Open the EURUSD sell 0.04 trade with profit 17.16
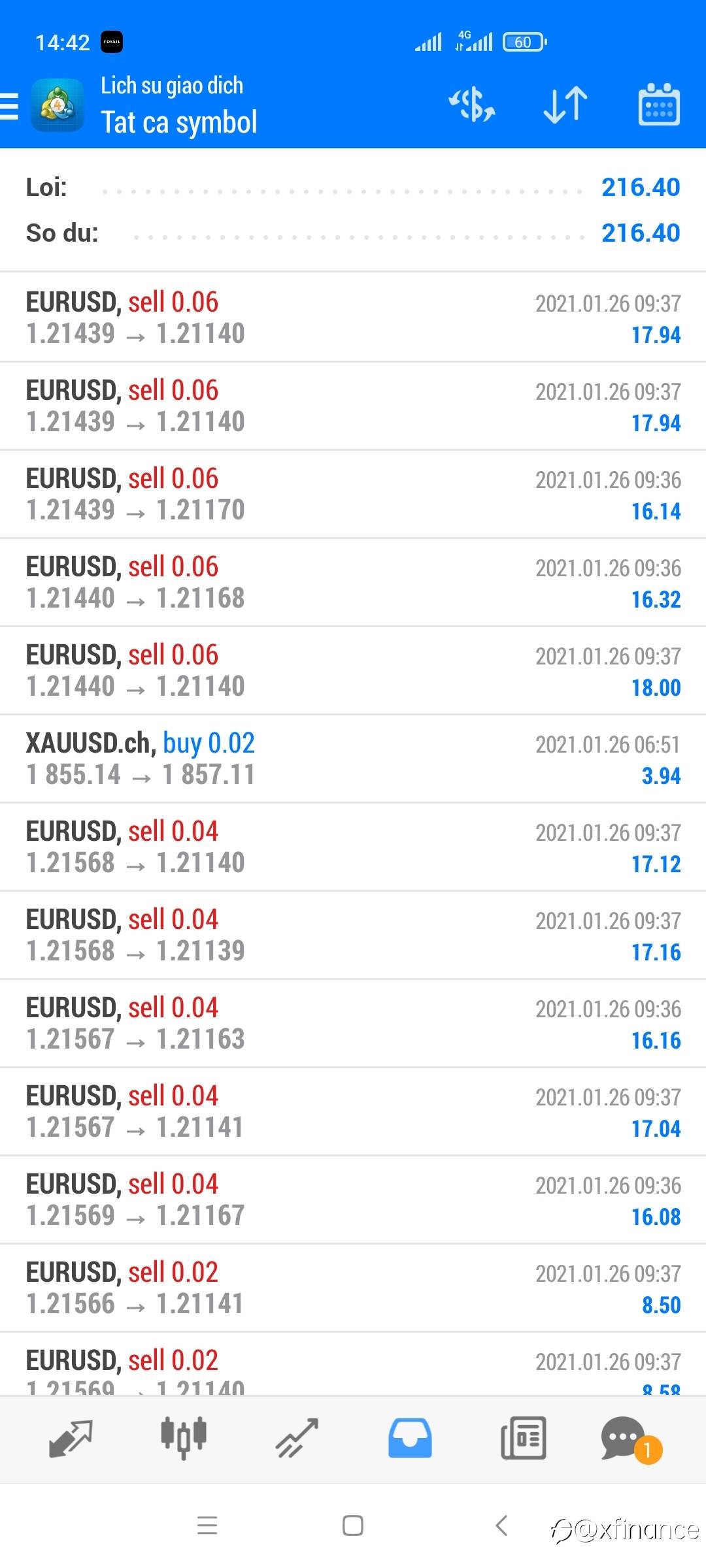Screen dimensions: 706x1568 pyautogui.click(x=353, y=935)
